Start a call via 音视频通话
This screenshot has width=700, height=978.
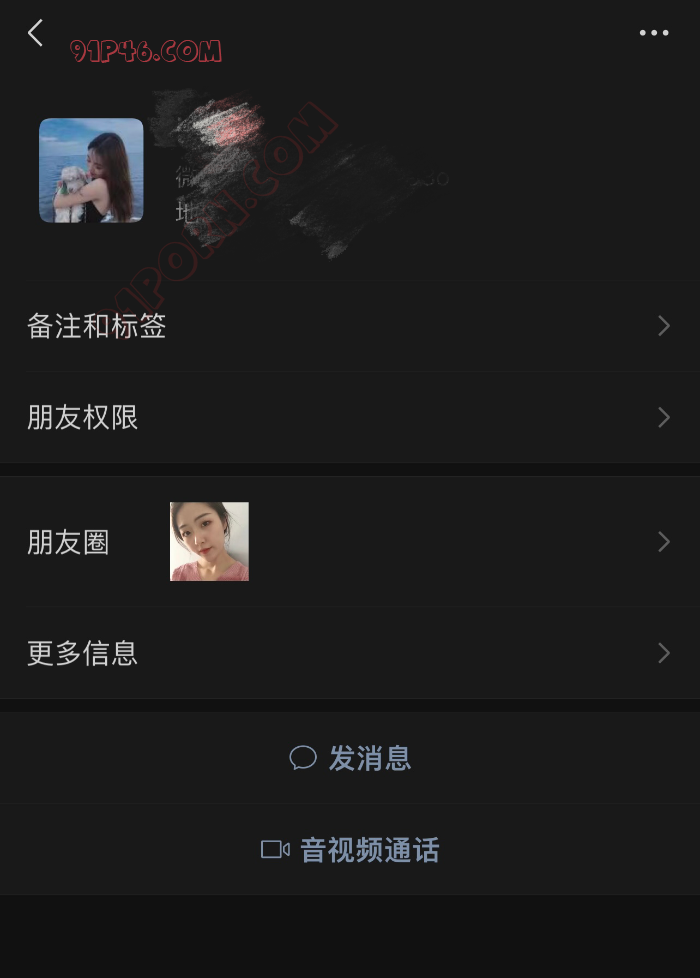[351, 850]
